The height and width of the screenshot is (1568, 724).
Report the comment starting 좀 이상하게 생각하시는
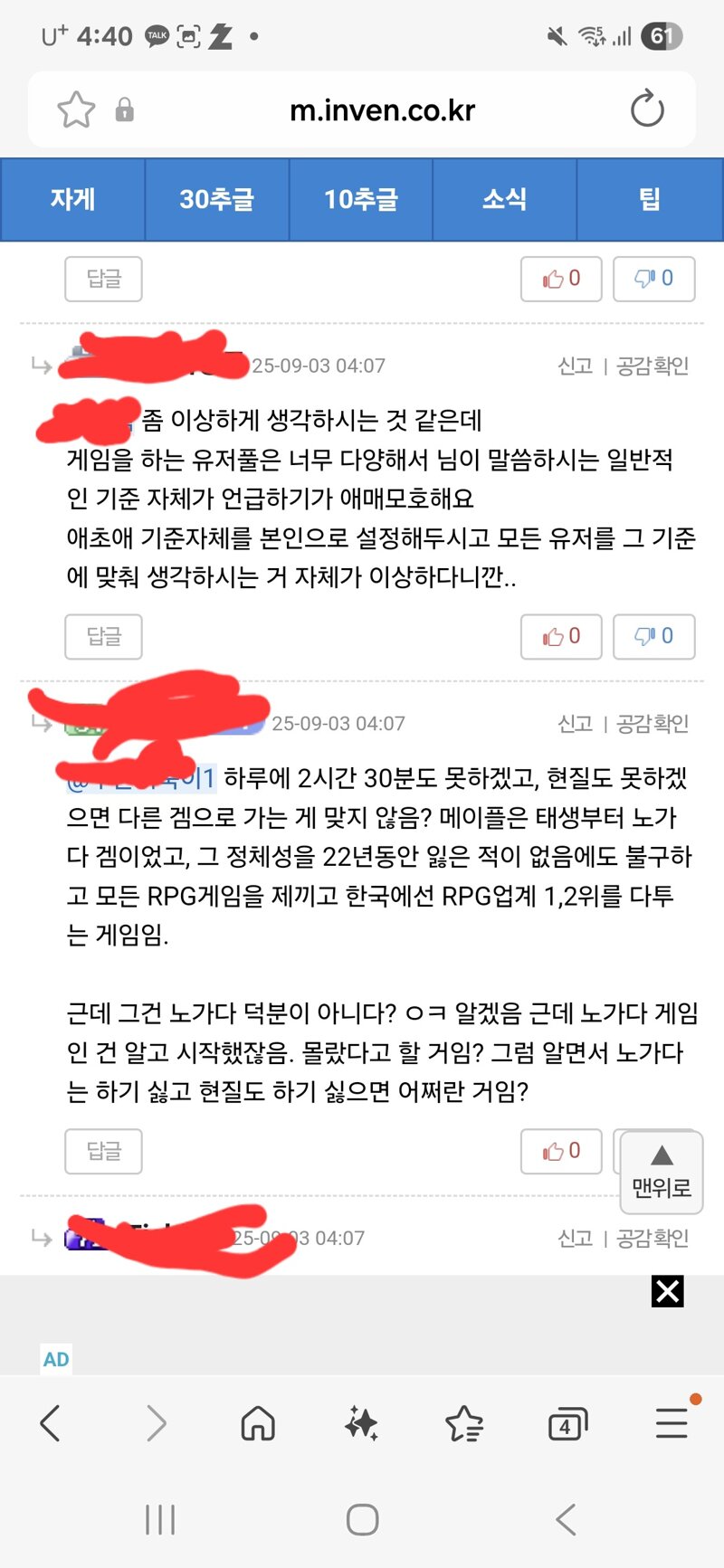click(x=575, y=366)
